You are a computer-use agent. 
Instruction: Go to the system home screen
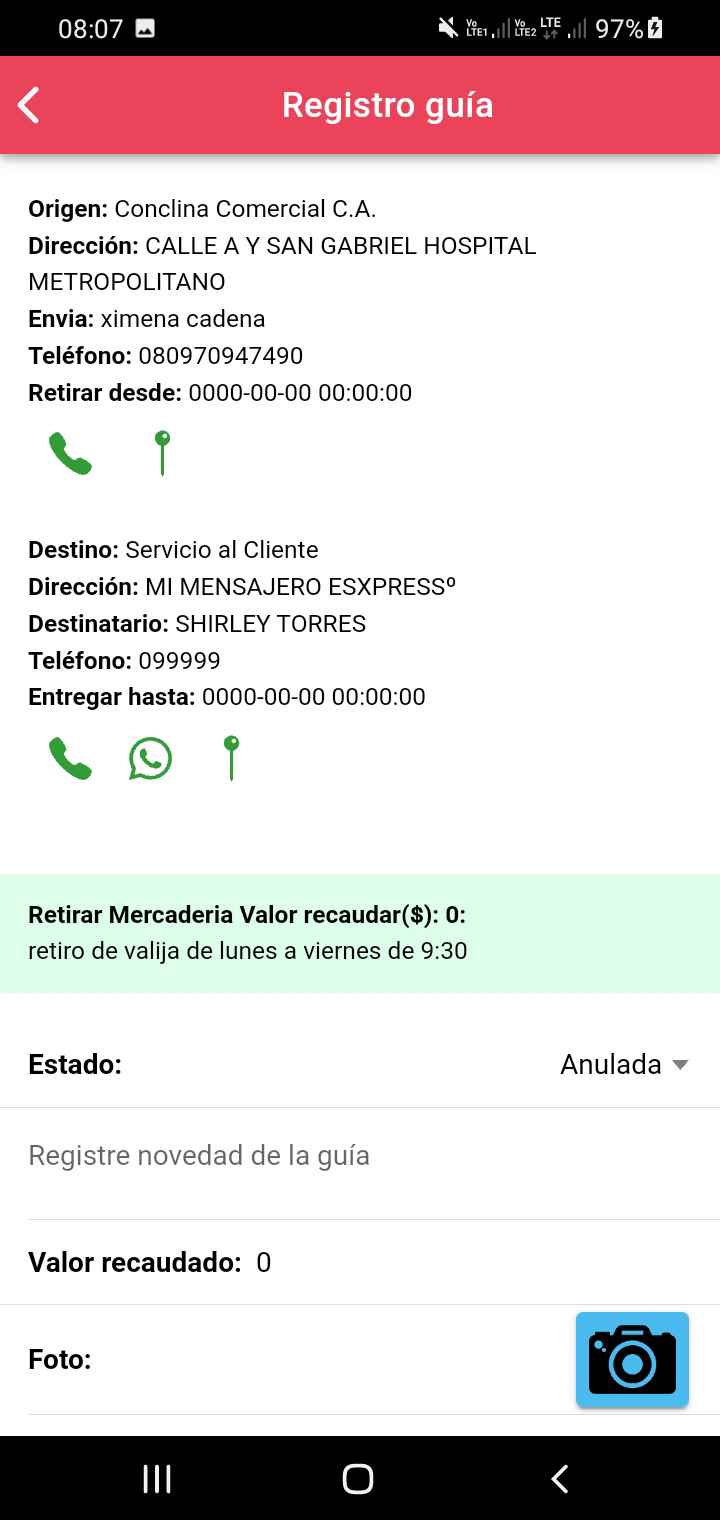tap(358, 1479)
